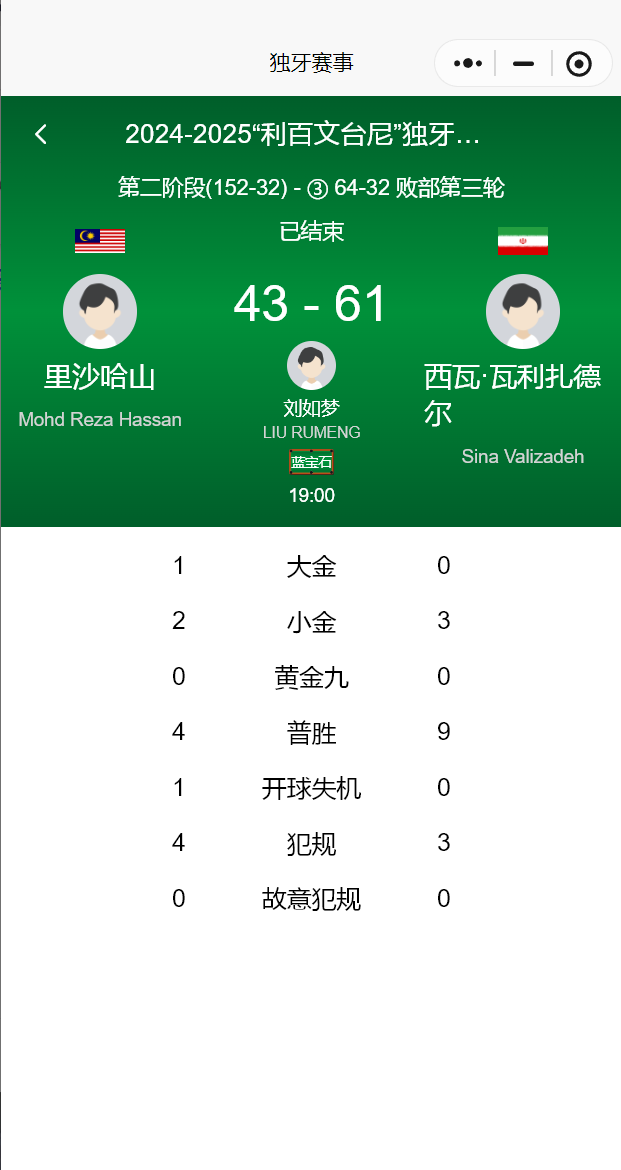The image size is (621, 1170).
Task: Open Sina Valizadeh's player avatar
Action: [522, 311]
